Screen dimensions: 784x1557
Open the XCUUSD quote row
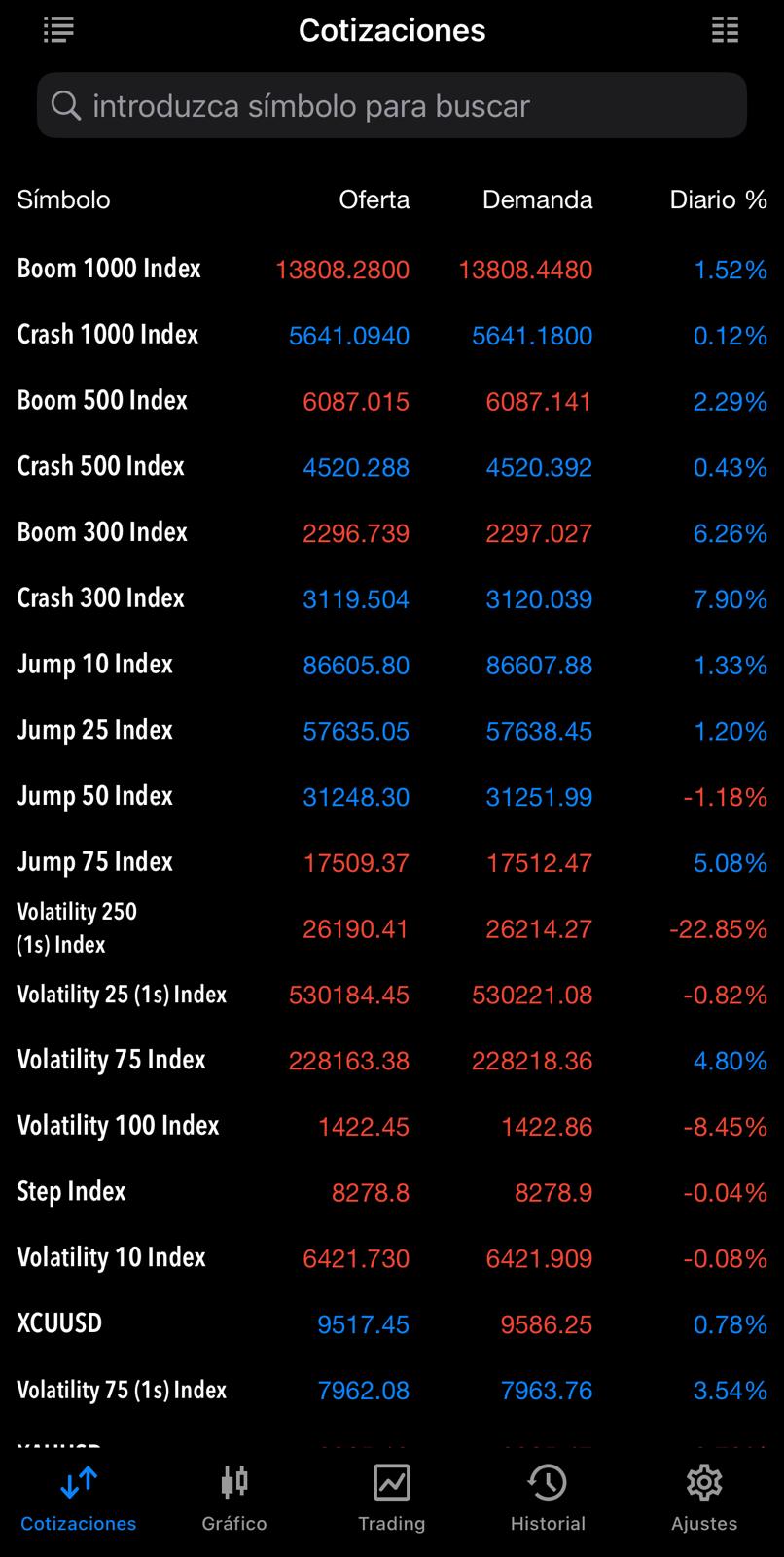pyautogui.click(x=60, y=1323)
